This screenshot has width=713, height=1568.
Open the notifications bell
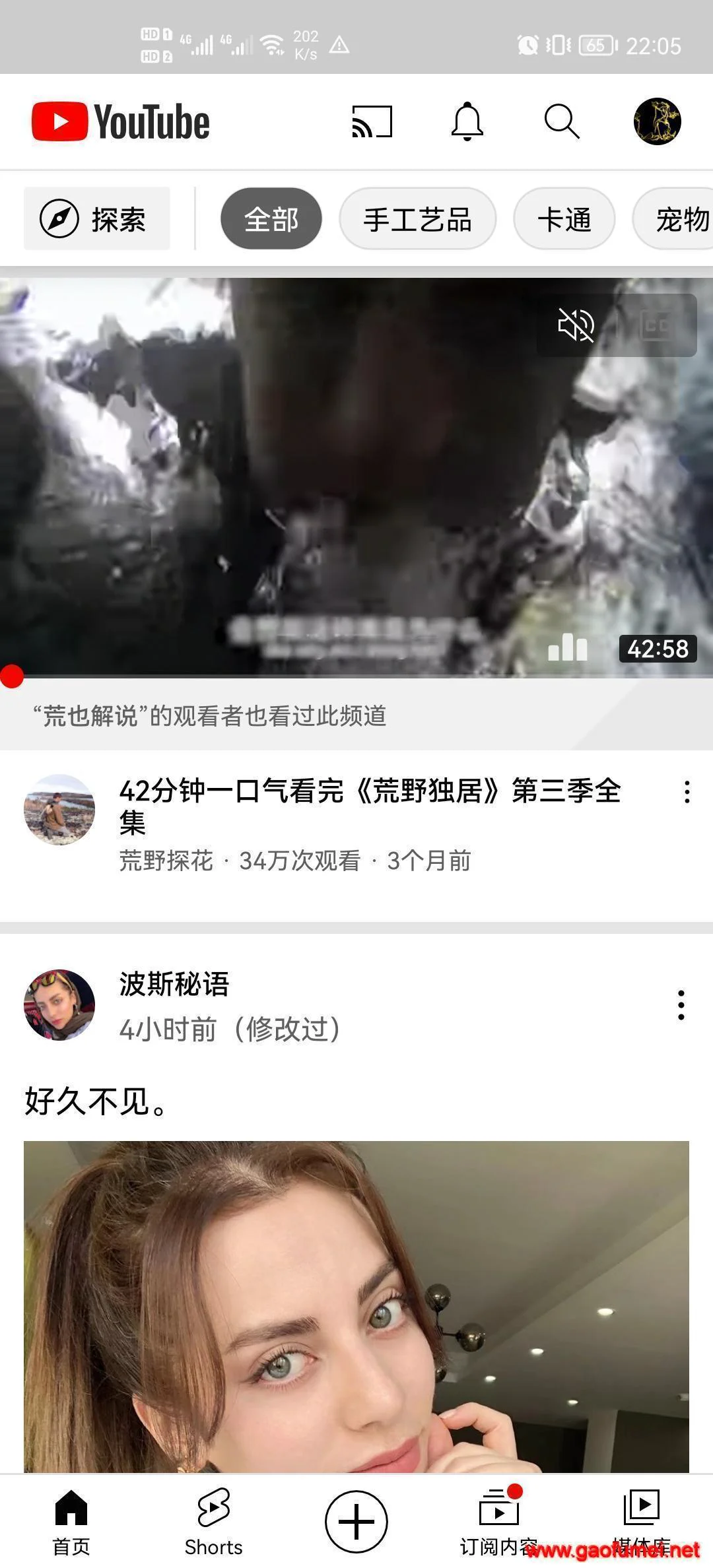pos(467,122)
